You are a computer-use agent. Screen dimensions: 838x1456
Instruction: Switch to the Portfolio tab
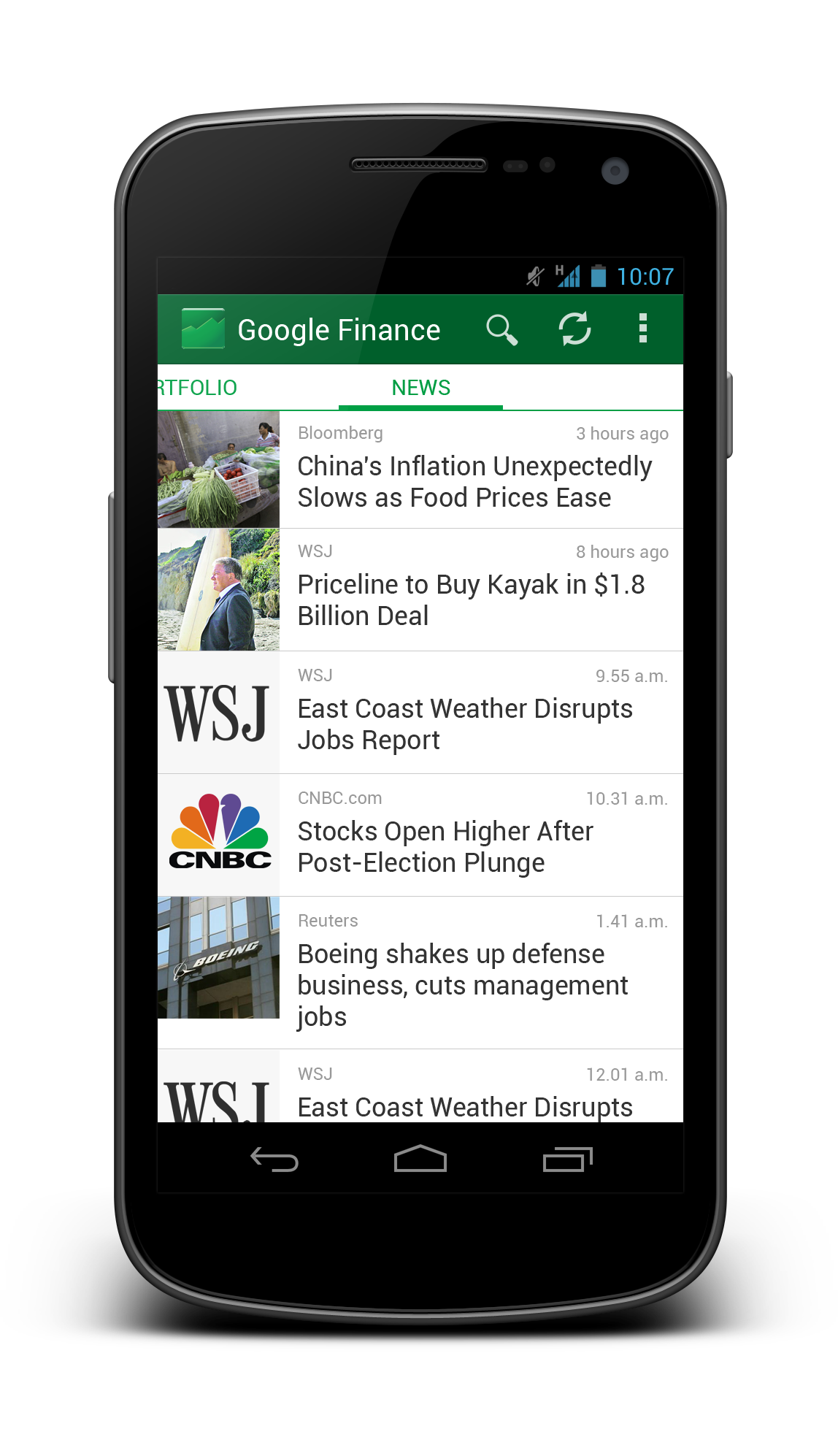click(199, 388)
